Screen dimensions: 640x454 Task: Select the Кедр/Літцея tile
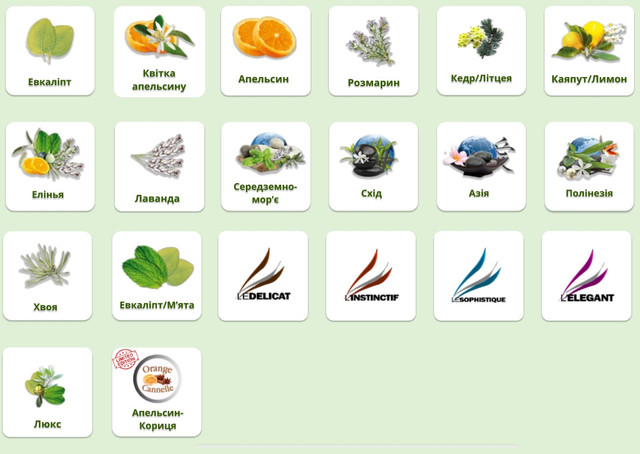[x=480, y=51]
